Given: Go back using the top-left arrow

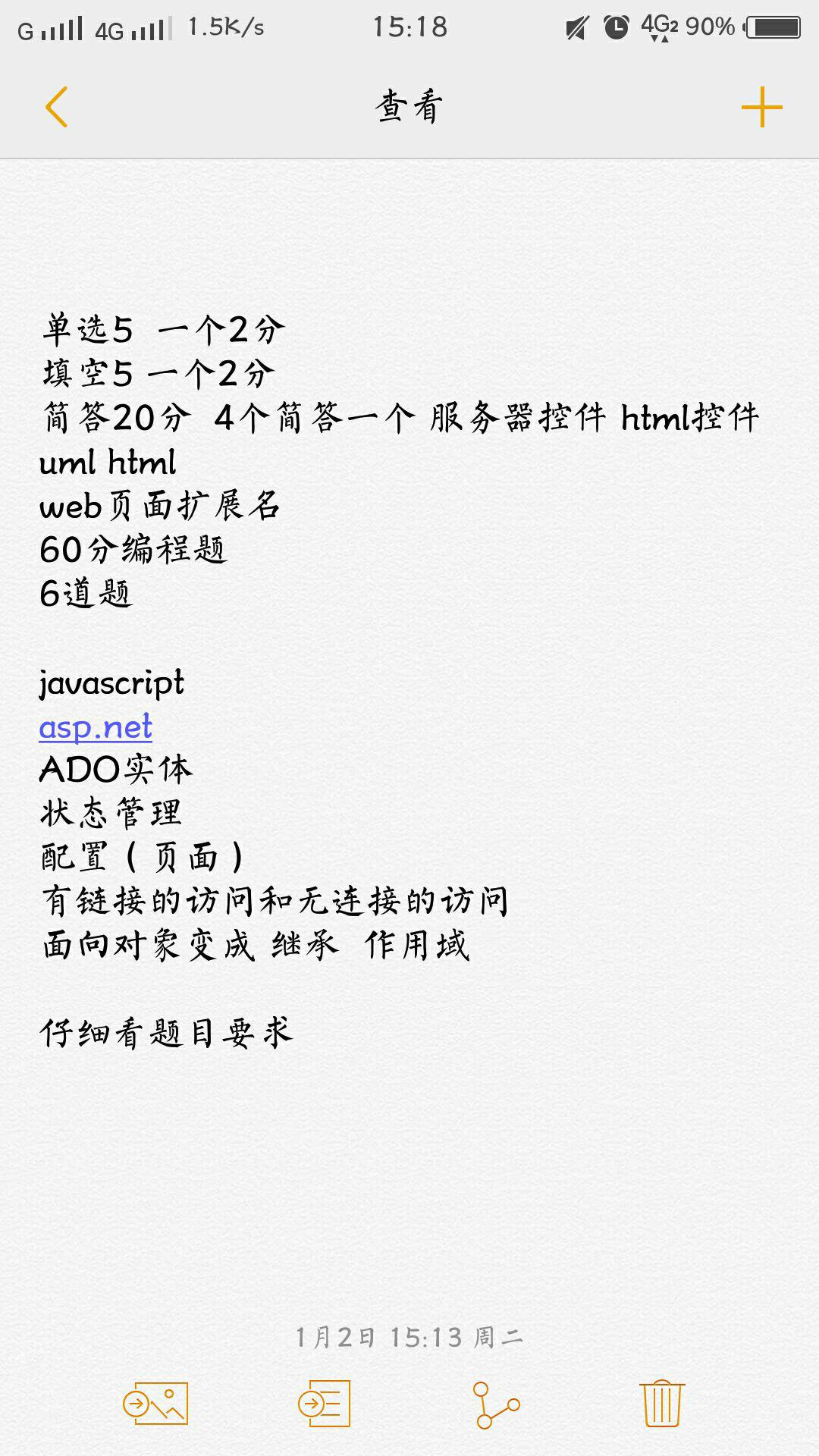Looking at the screenshot, I should point(57,107).
